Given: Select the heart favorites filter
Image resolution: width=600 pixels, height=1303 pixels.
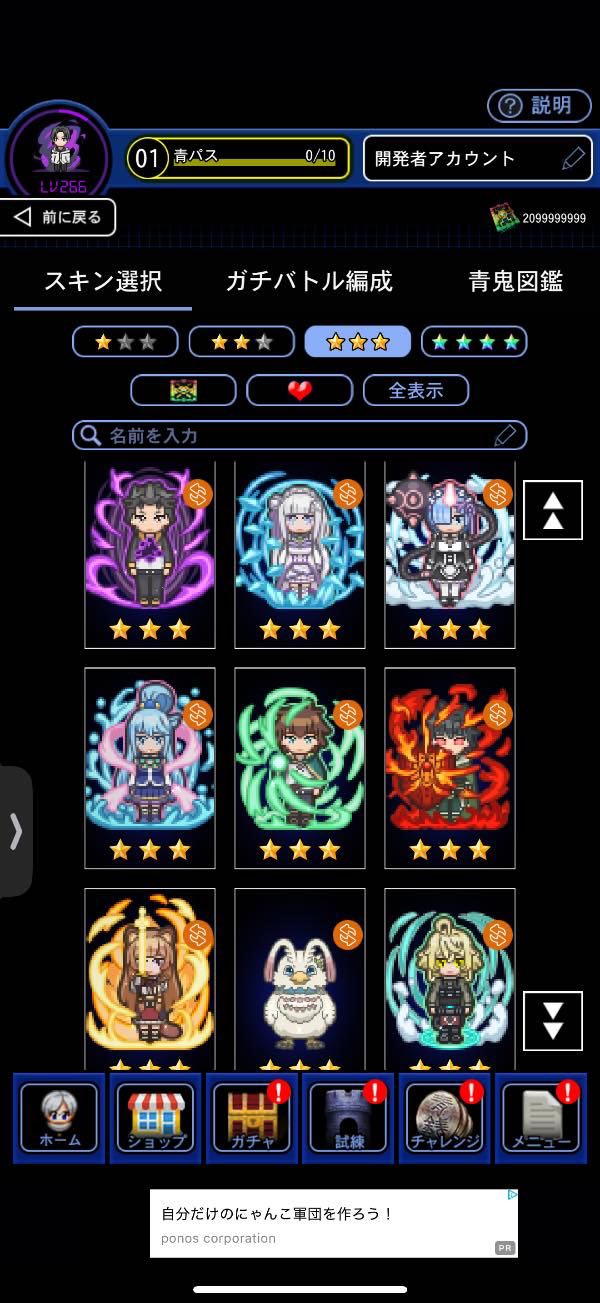Looking at the screenshot, I should coord(299,390).
